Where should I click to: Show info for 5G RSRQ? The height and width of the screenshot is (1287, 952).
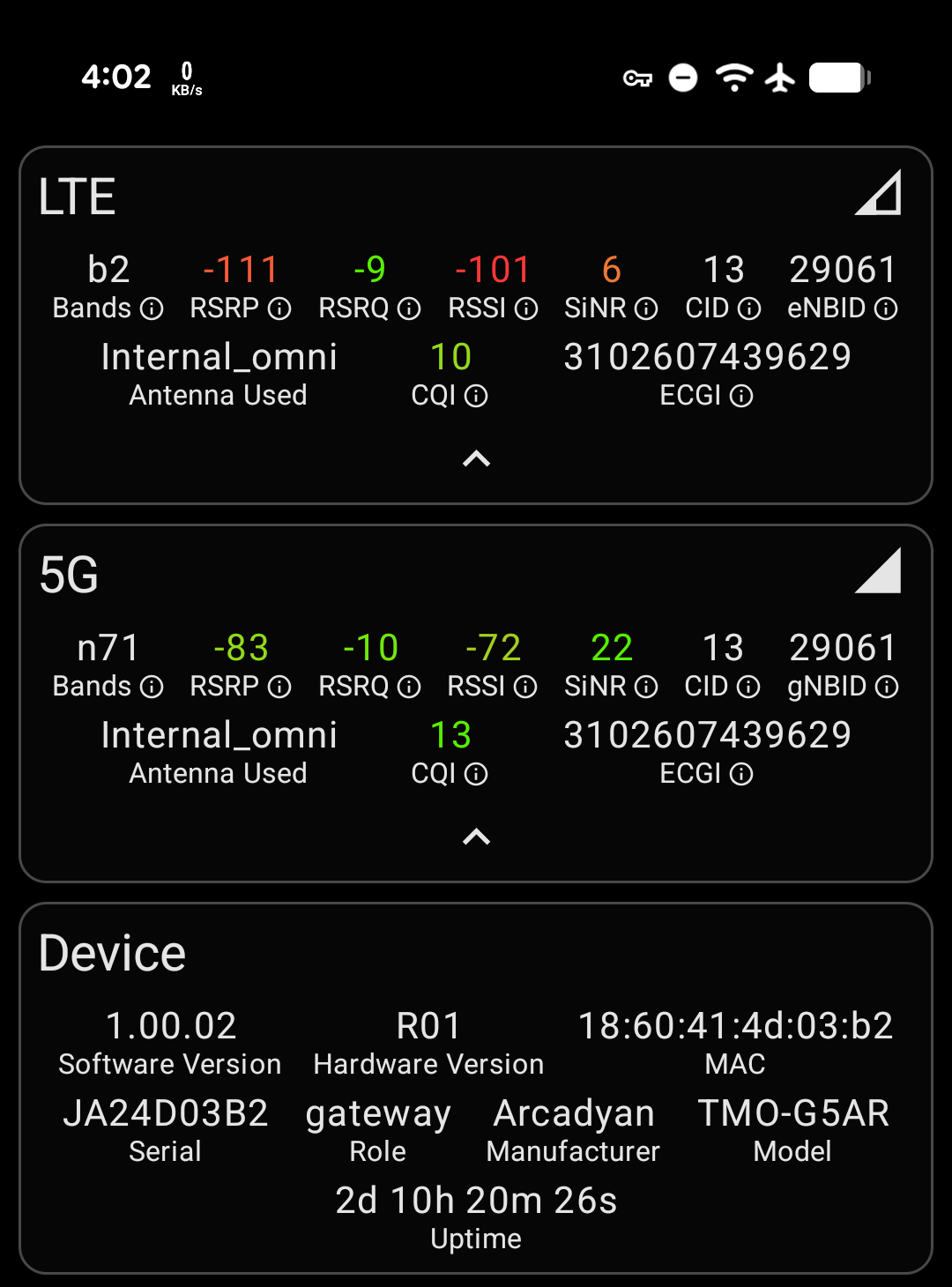(x=409, y=687)
